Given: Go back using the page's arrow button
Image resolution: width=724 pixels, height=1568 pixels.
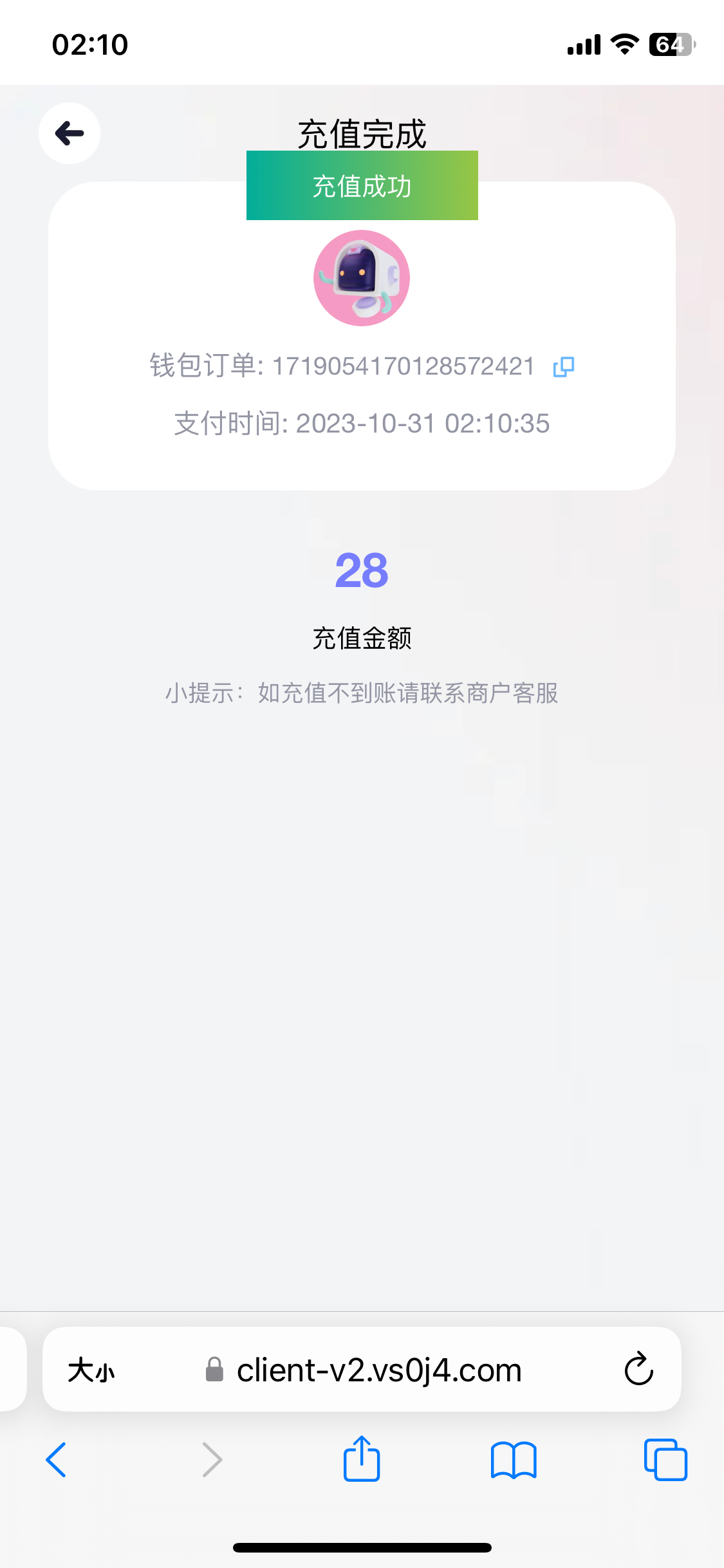Looking at the screenshot, I should click(x=70, y=133).
